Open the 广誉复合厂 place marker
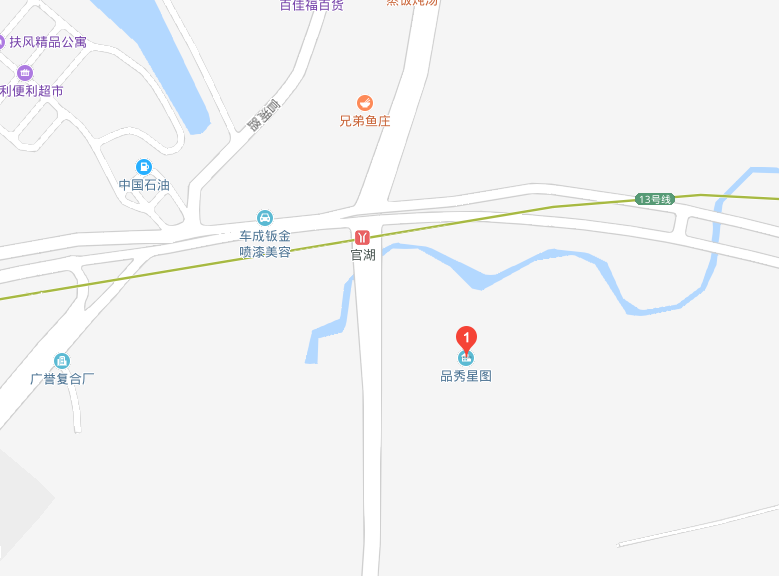This screenshot has width=779, height=576. coord(62,361)
